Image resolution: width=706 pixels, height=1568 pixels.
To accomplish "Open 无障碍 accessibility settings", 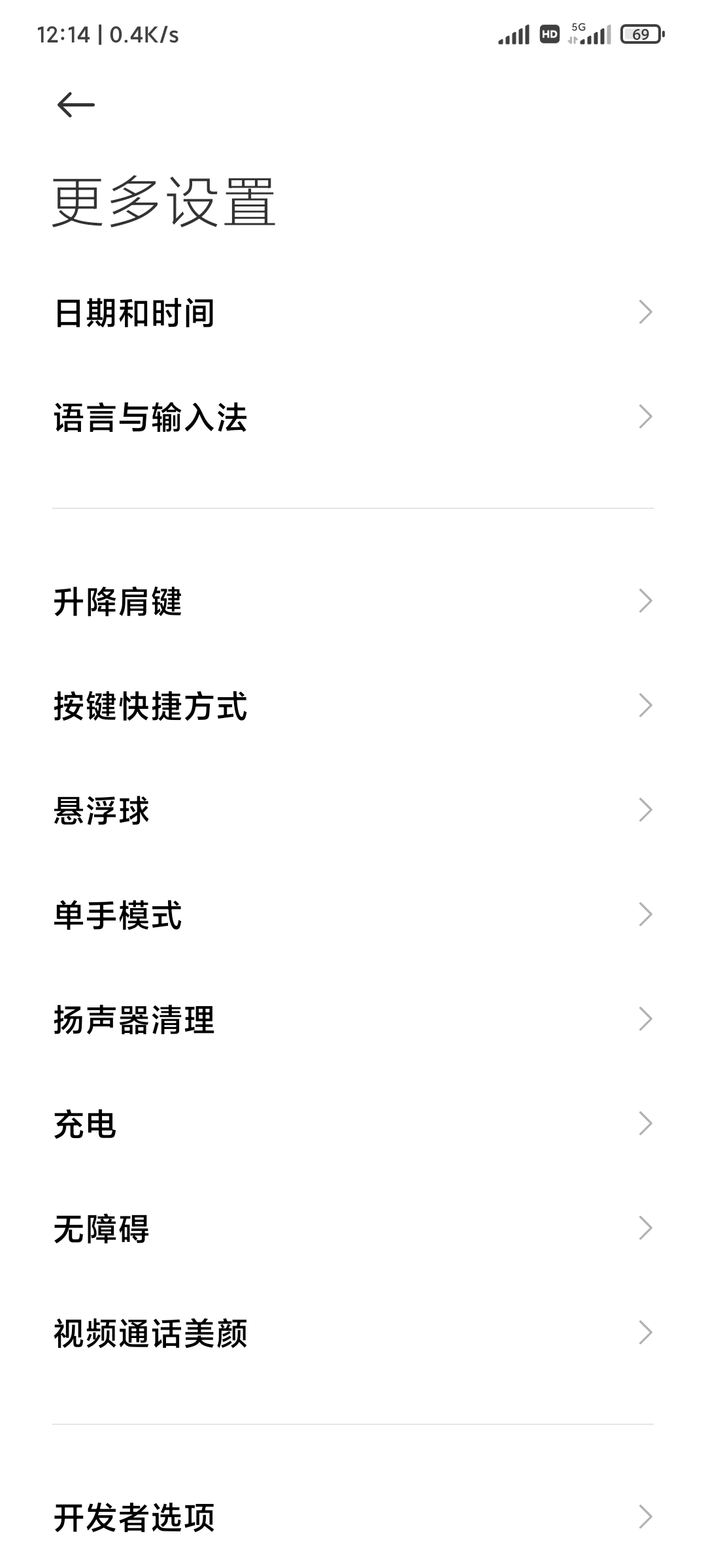I will [353, 1228].
